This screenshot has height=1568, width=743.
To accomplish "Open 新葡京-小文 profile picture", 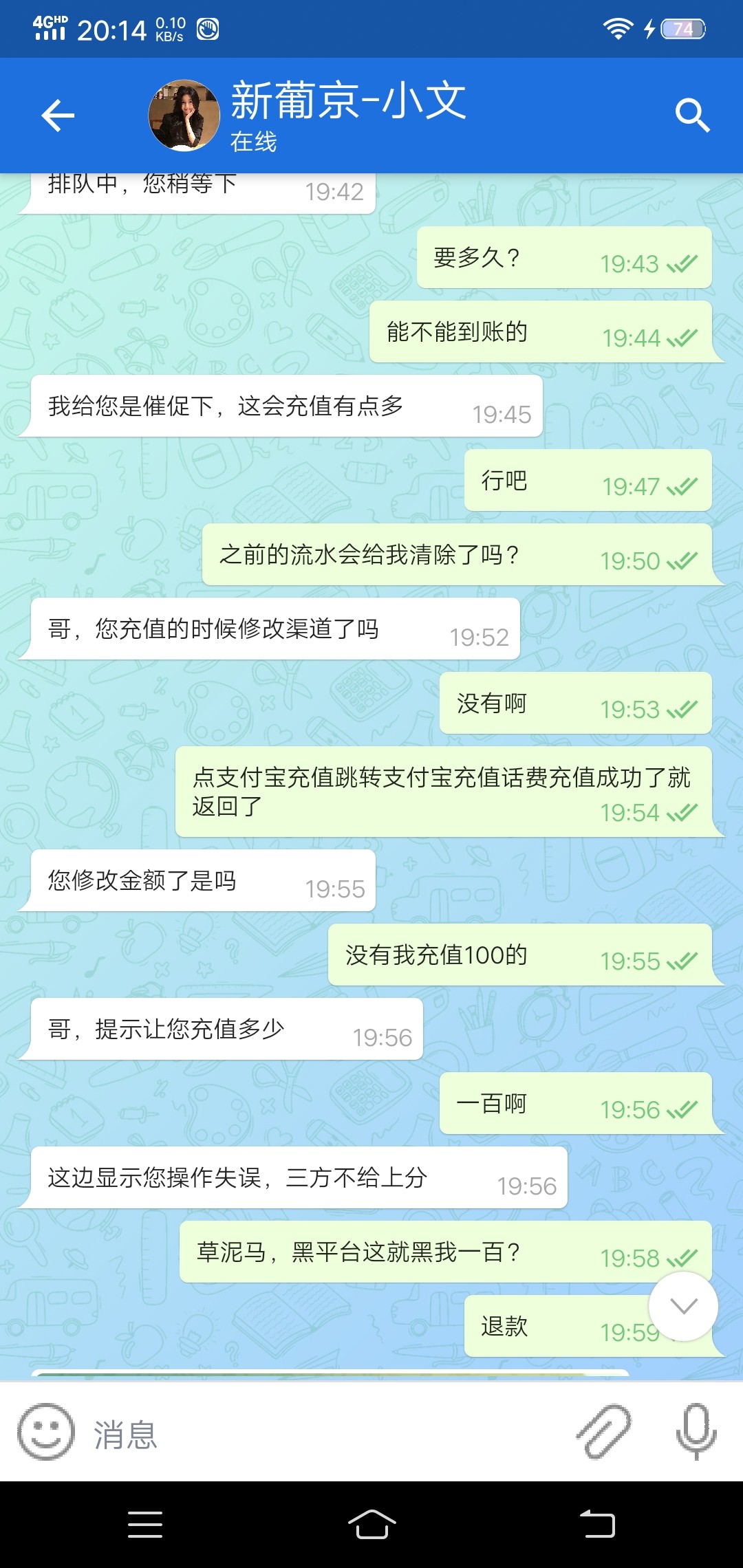I will tap(184, 115).
